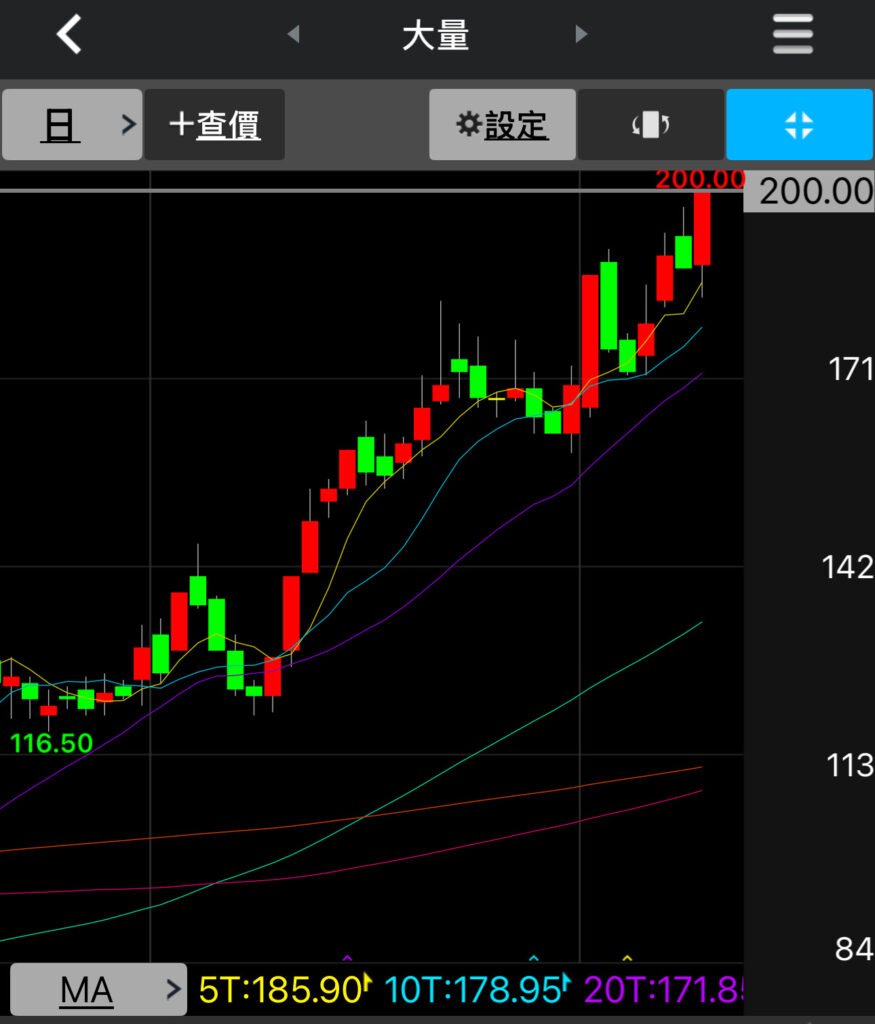Go back using the top-left arrow
The image size is (875, 1024).
pos(68,36)
